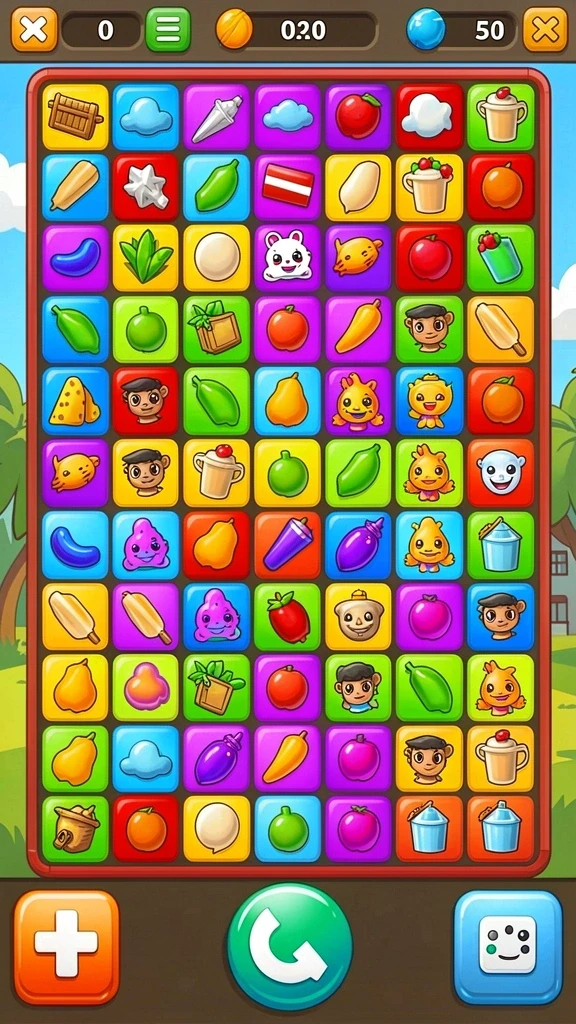Select the green leafy plant tile
Viewport: 576px width, 1024px height.
146,258
